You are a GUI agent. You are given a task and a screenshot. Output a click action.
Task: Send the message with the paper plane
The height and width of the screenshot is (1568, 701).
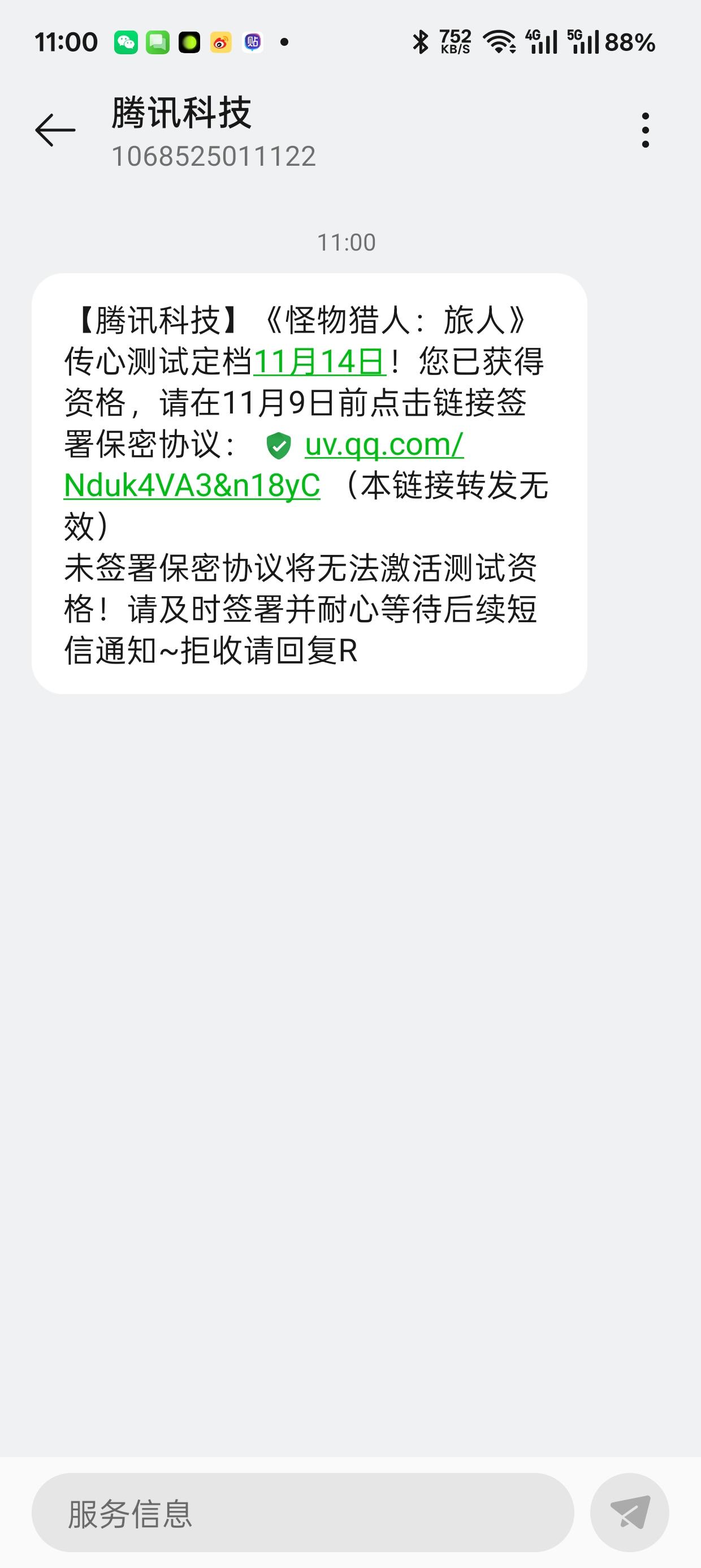629,1513
